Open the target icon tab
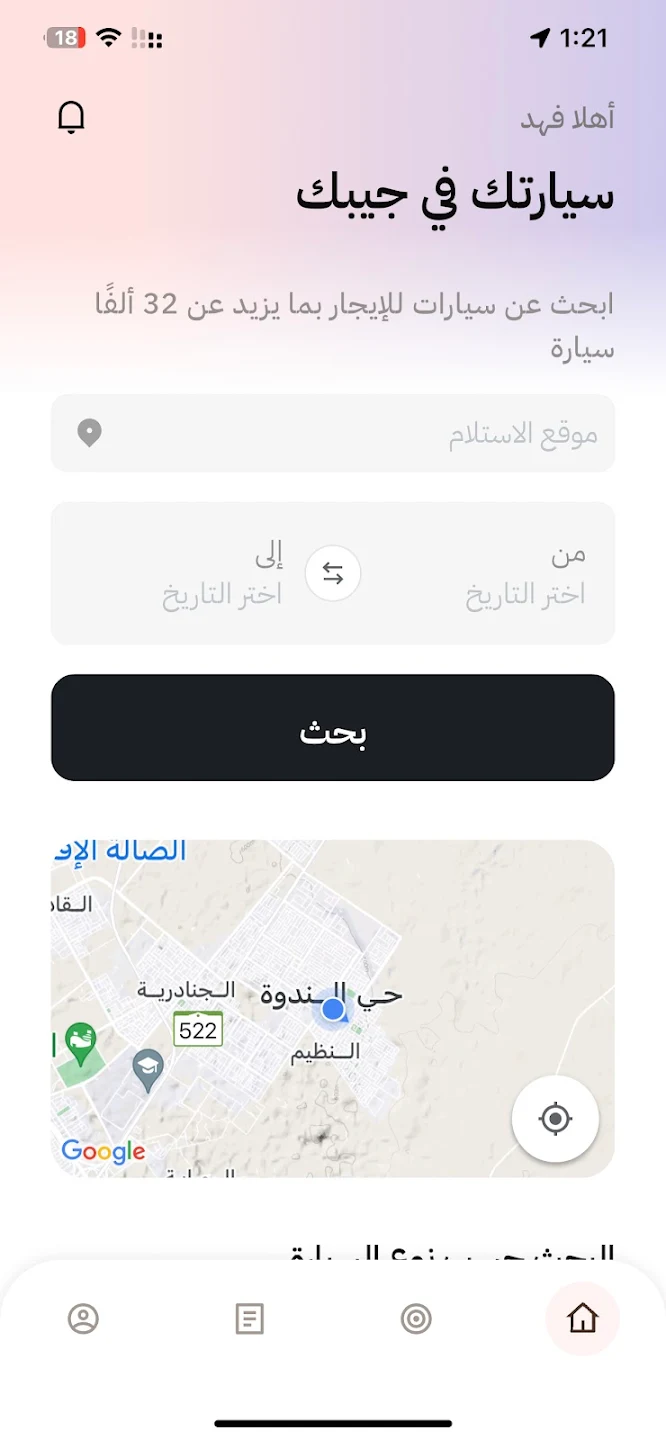The height and width of the screenshot is (1440, 666). click(x=416, y=1319)
